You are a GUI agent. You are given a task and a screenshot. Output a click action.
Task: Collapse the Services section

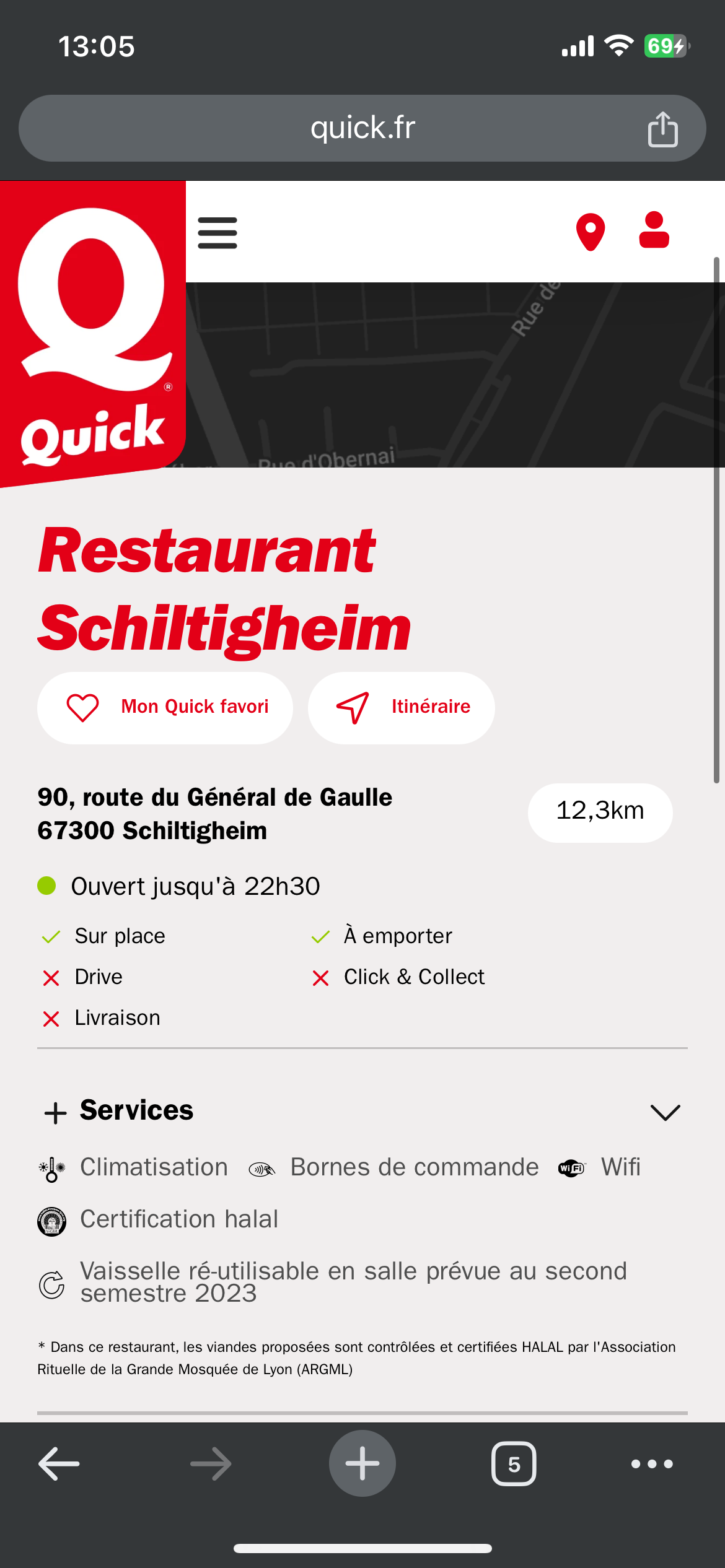pyautogui.click(x=665, y=1112)
